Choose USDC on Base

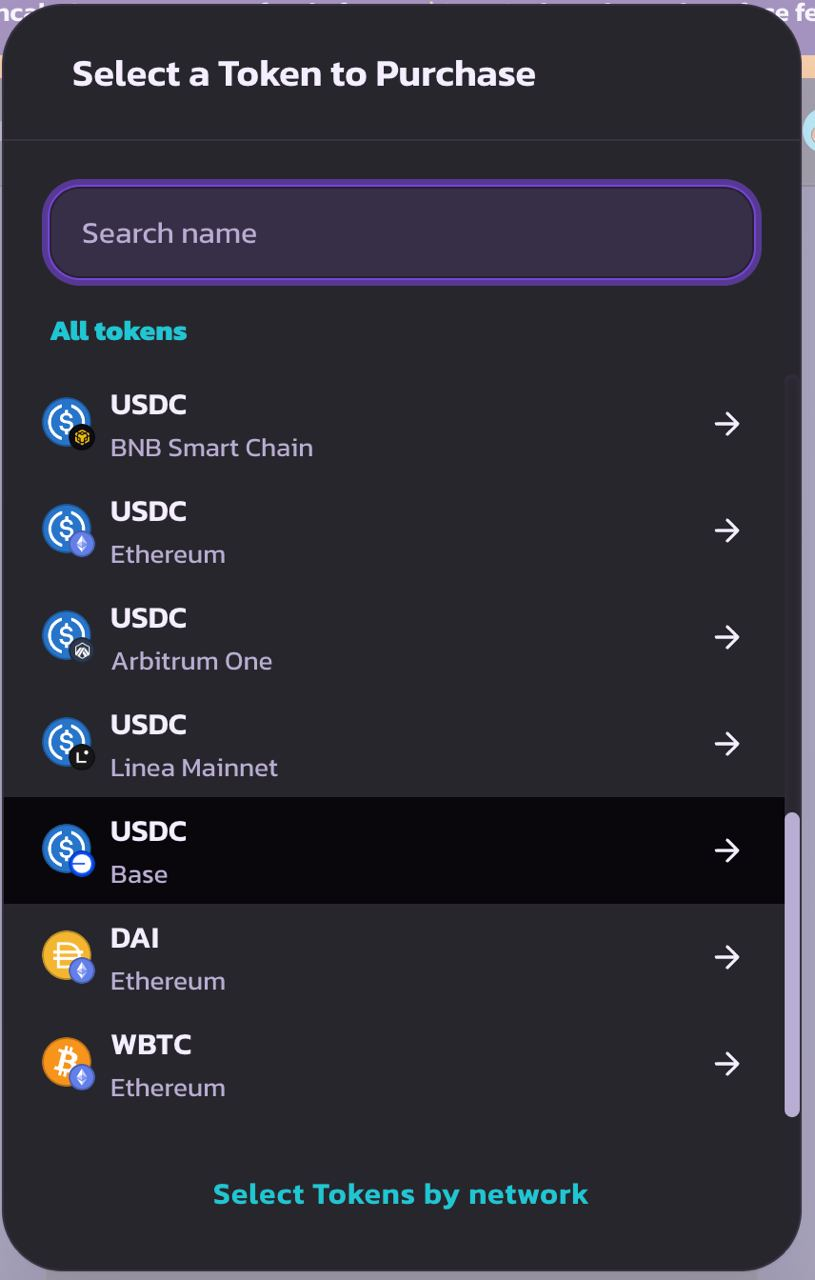(394, 851)
